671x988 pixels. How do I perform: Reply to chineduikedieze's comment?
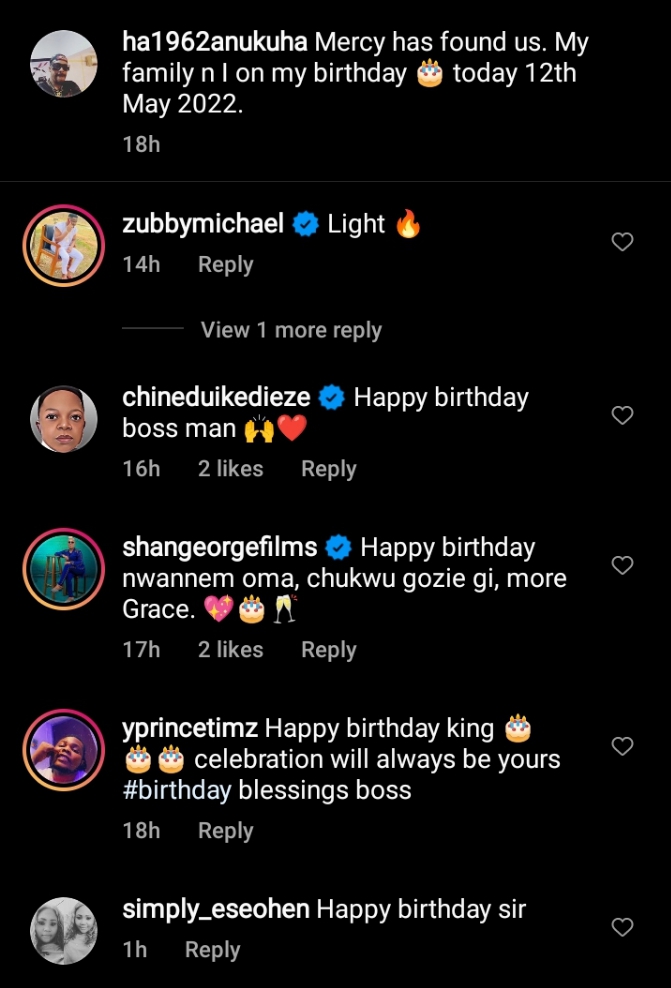[328, 469]
